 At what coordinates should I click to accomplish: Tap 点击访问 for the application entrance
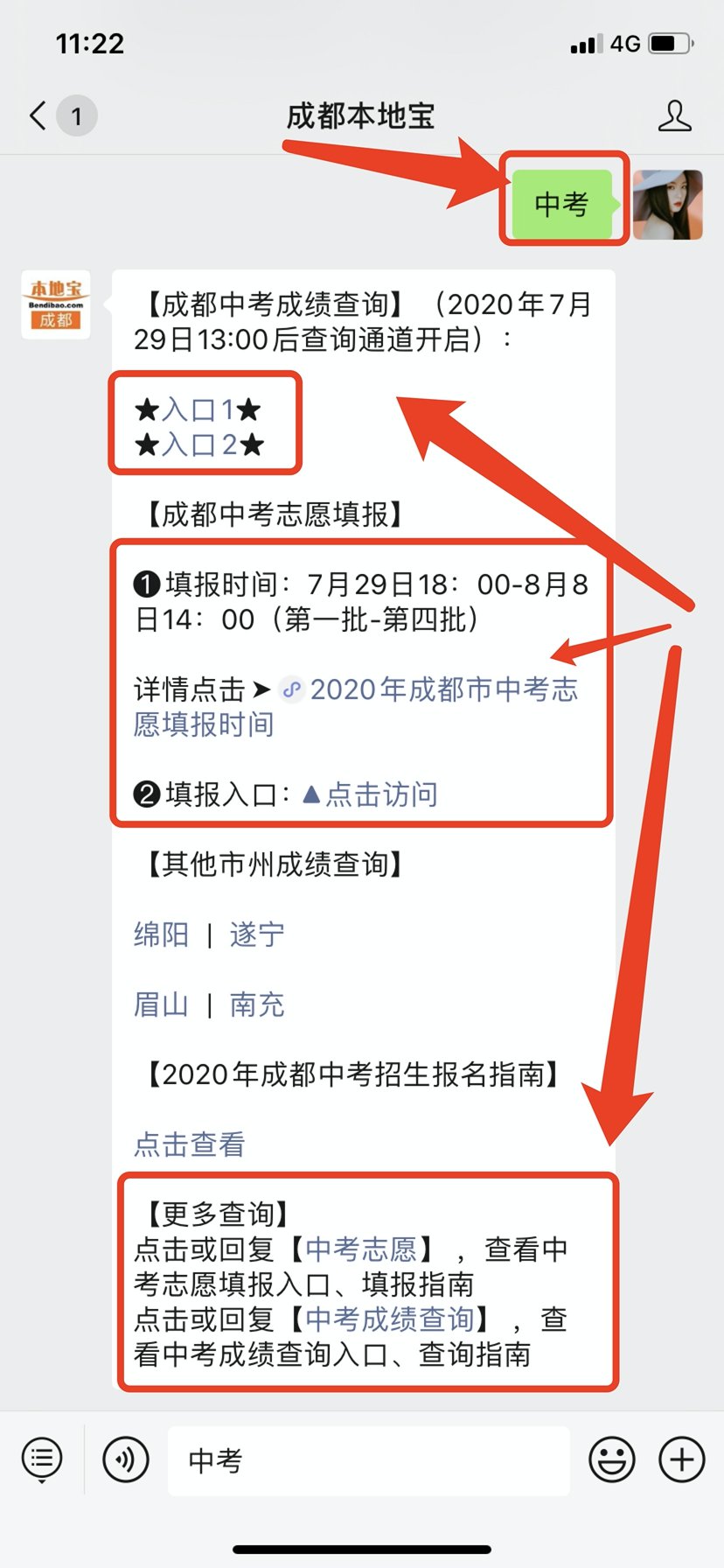(380, 794)
